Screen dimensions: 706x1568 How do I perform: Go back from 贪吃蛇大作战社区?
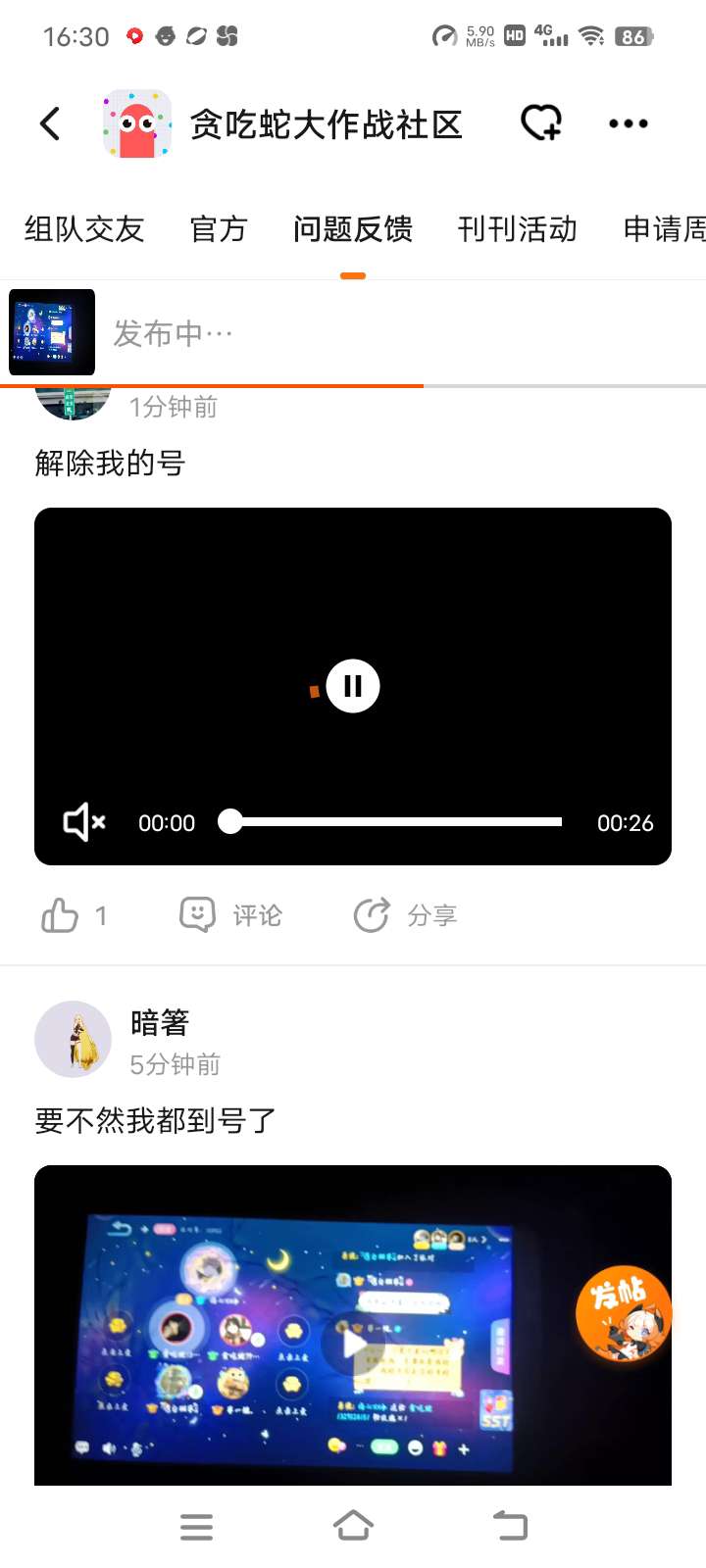point(50,123)
